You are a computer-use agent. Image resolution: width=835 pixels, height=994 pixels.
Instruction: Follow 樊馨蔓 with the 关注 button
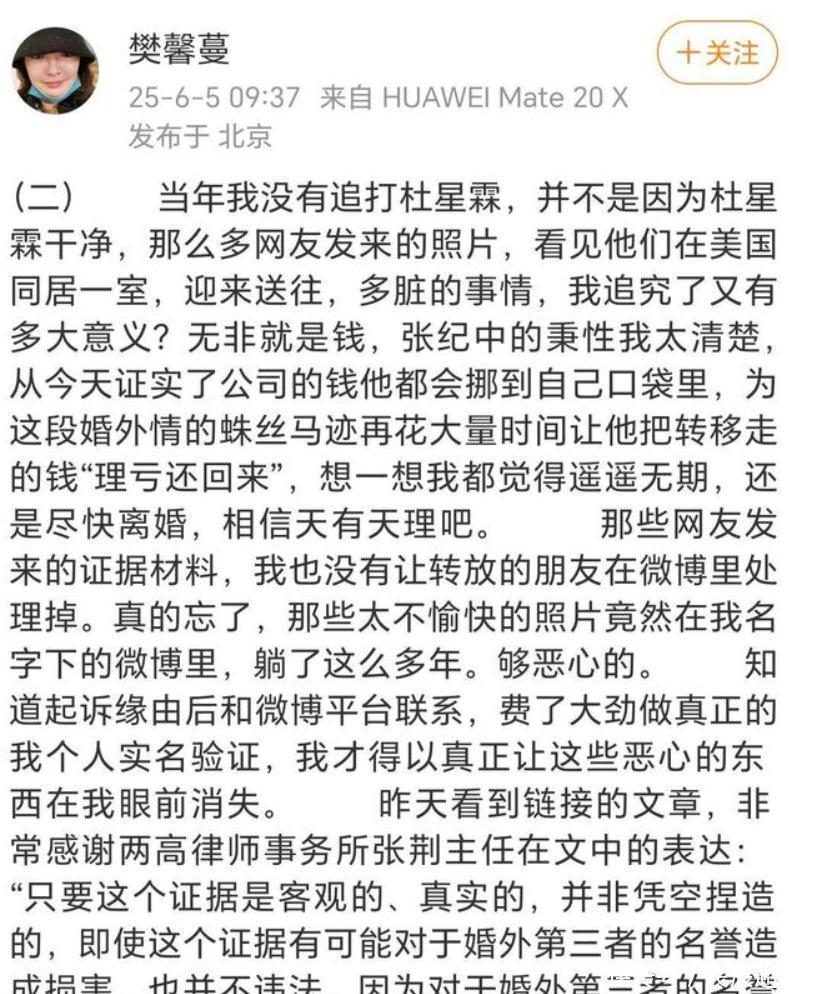click(716, 53)
